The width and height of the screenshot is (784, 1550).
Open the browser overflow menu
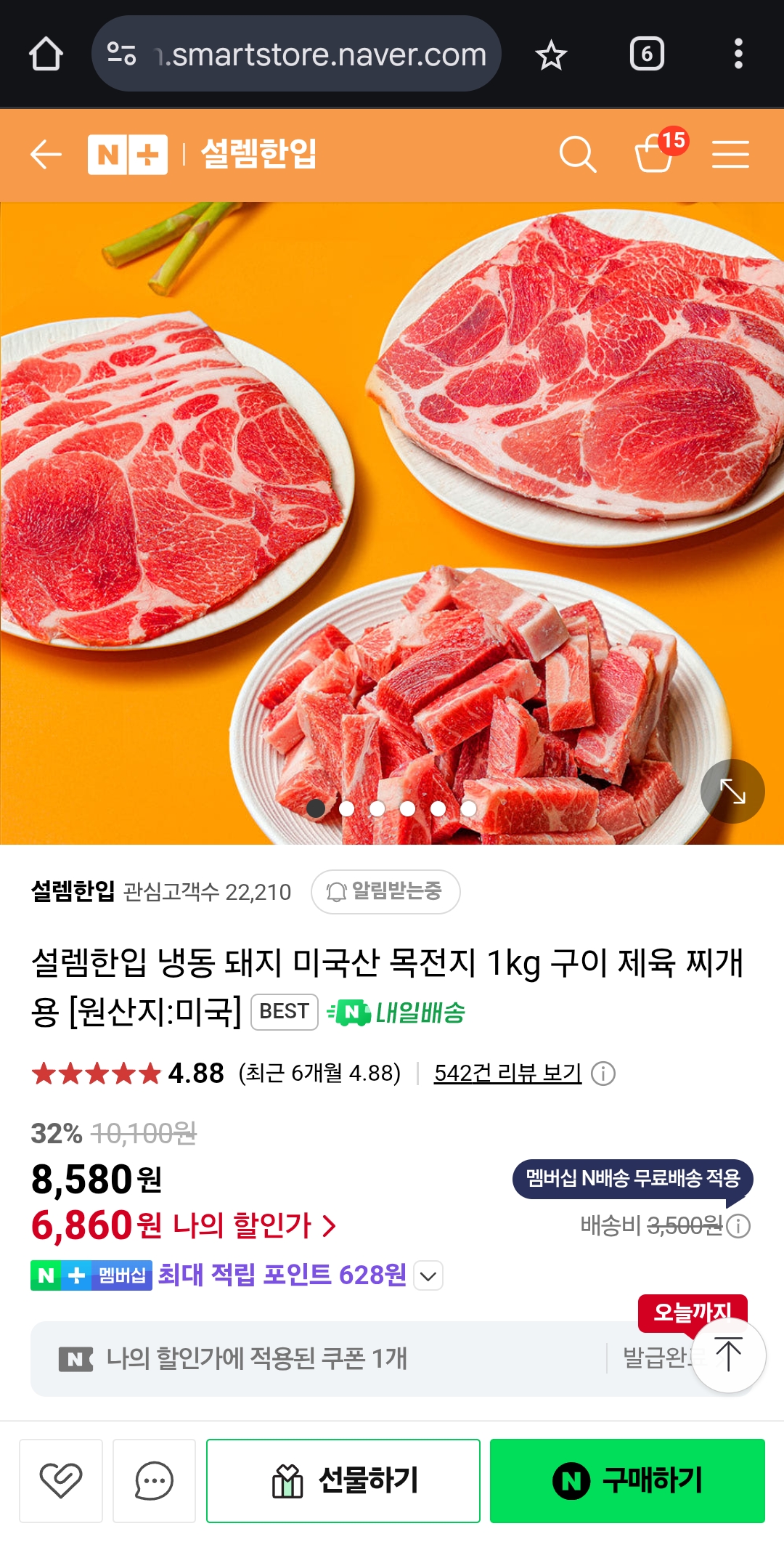click(738, 54)
